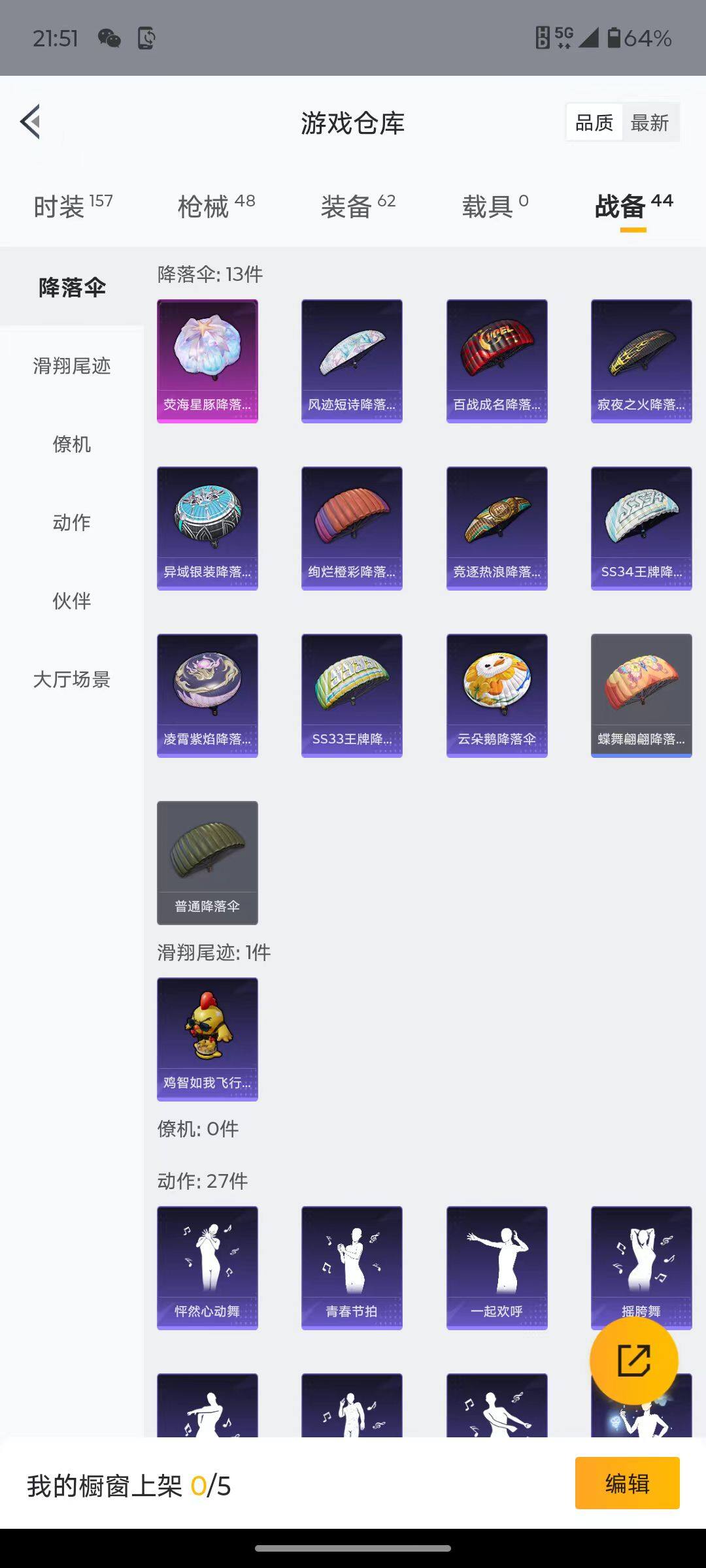Select the 云朵鹅降落伞 item

[x=496, y=694]
